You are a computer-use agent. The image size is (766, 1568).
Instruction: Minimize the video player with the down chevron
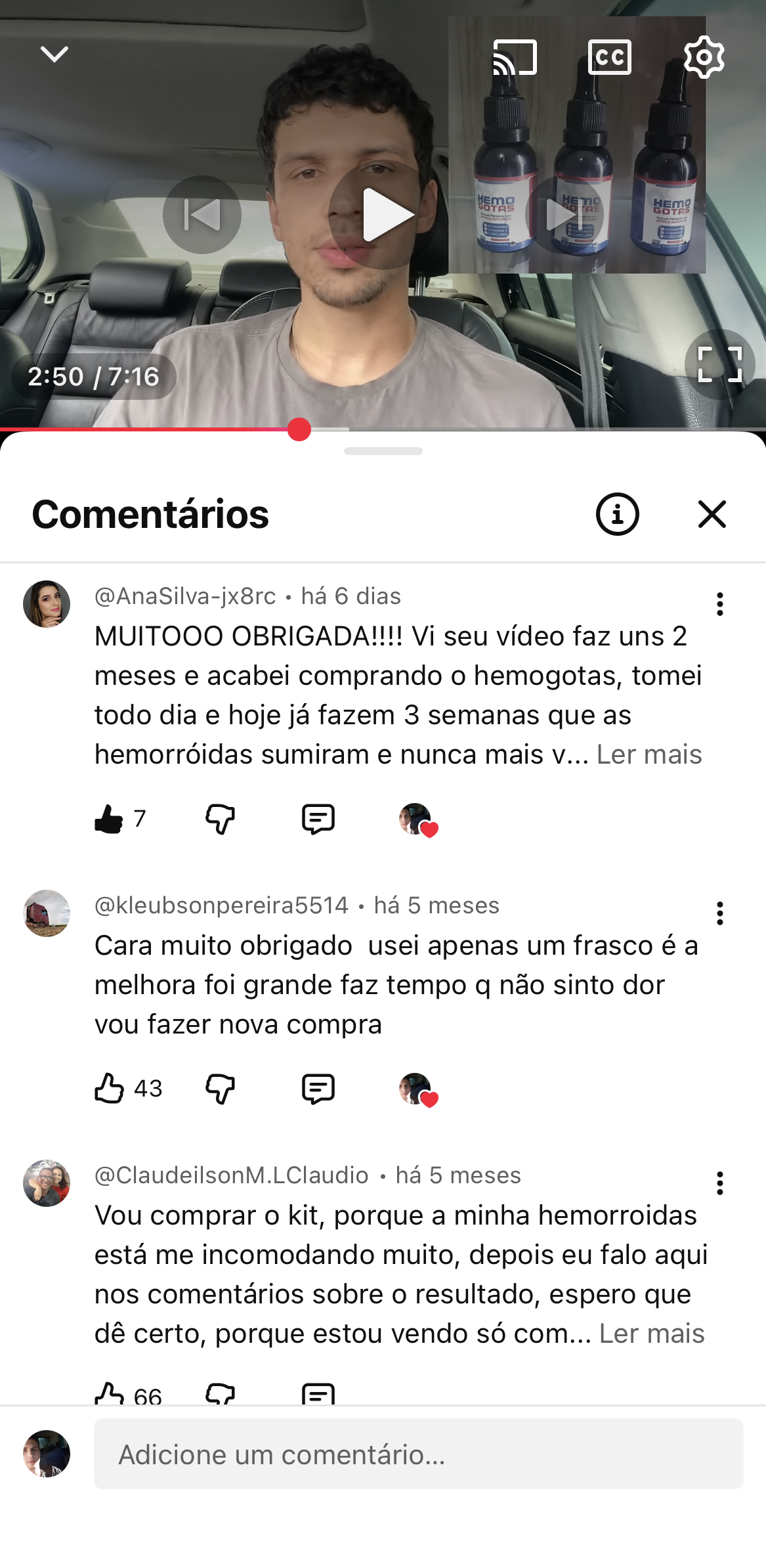click(54, 54)
